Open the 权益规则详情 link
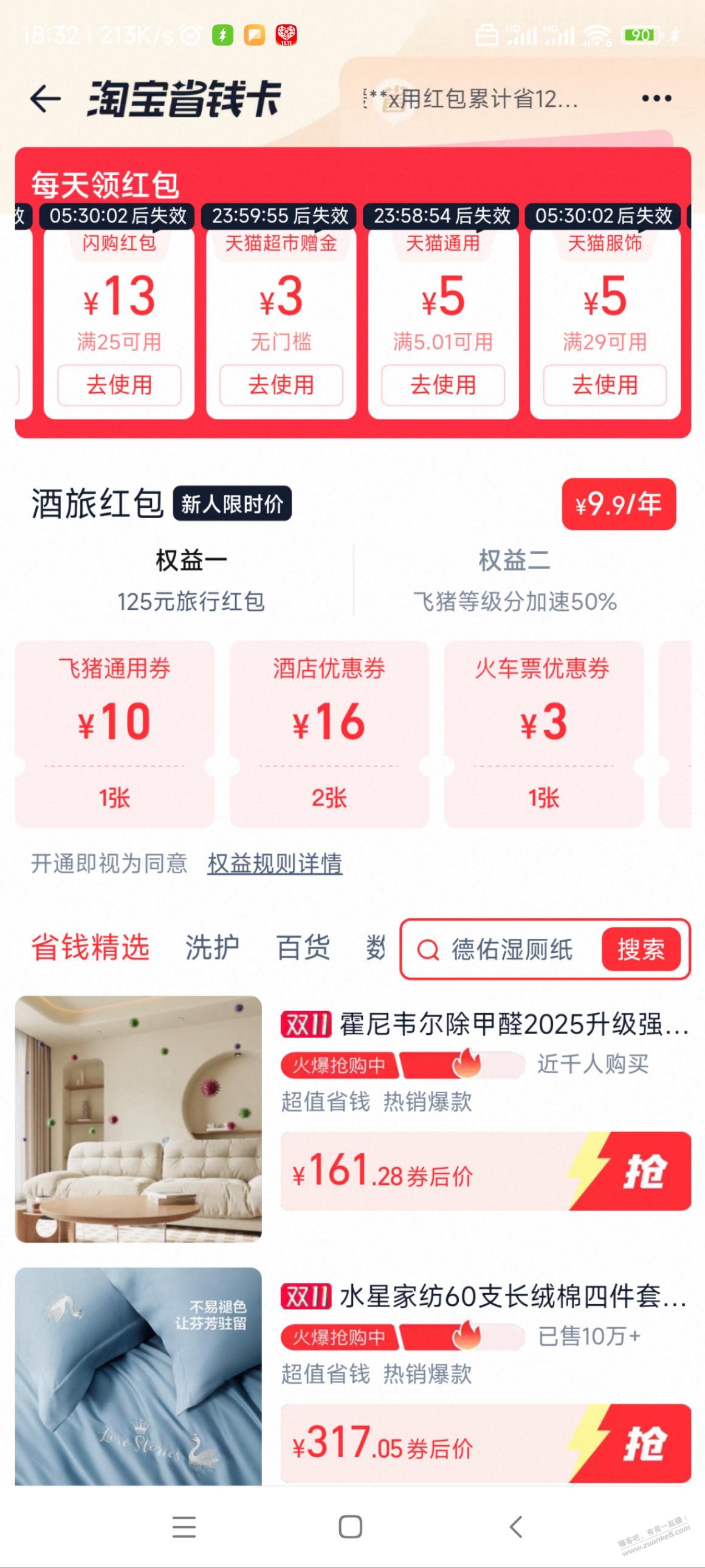The height and width of the screenshot is (1568, 705). pyautogui.click(x=274, y=863)
